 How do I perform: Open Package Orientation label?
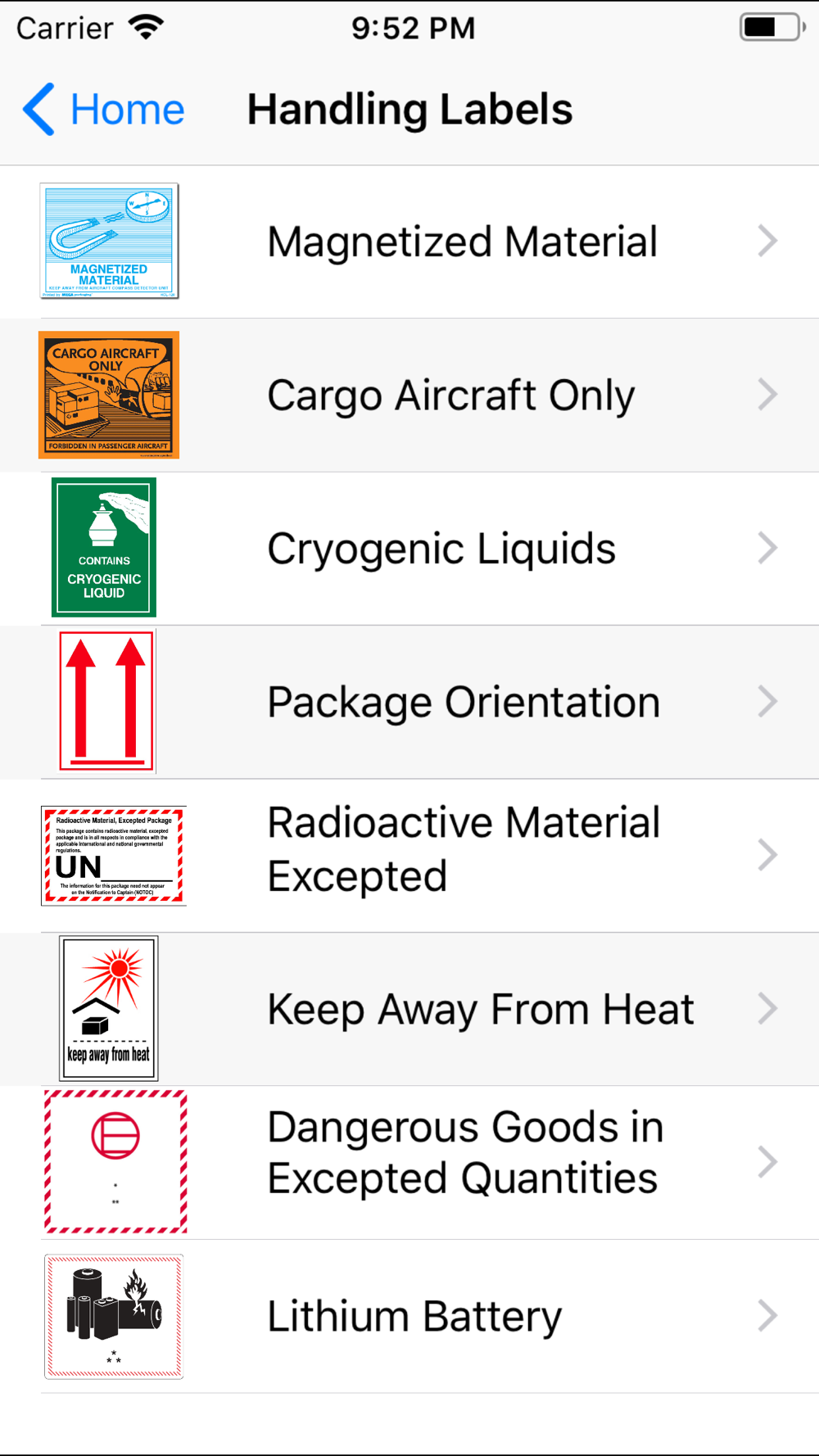tap(409, 702)
